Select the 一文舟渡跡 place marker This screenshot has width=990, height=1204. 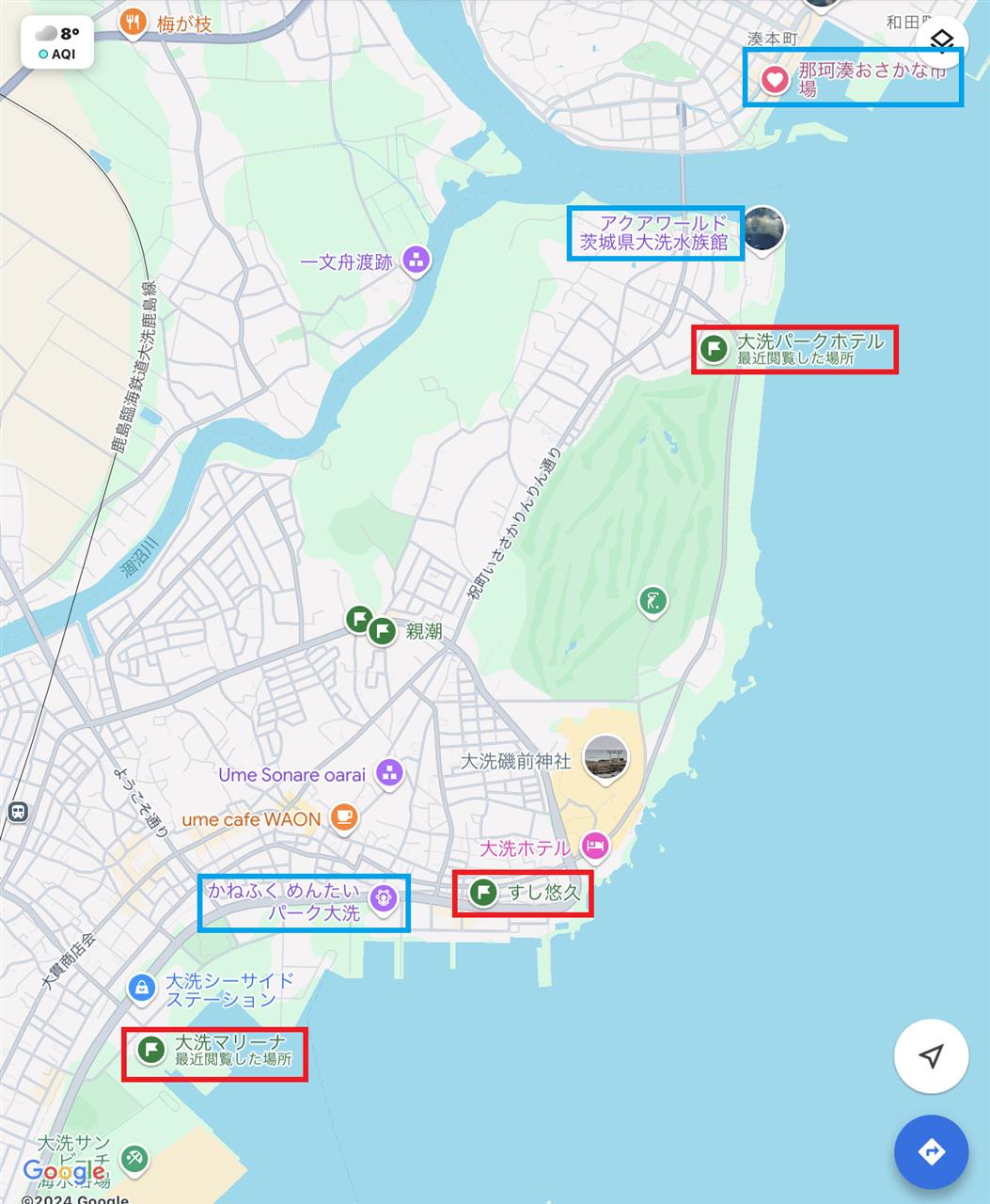(x=416, y=261)
